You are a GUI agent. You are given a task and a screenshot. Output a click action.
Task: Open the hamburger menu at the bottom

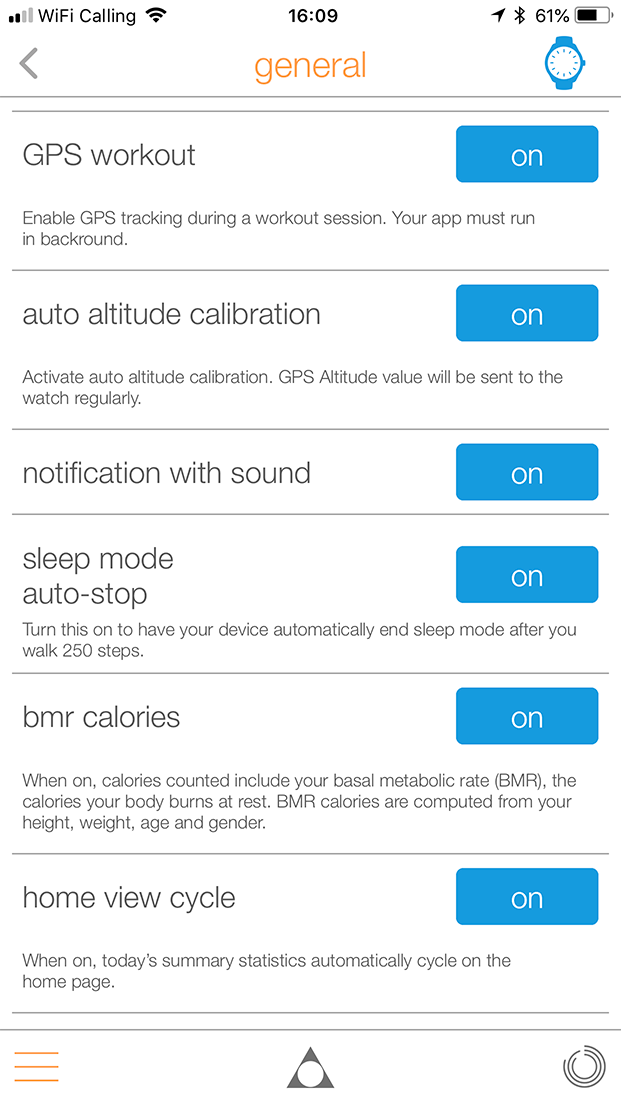pyautogui.click(x=36, y=1067)
